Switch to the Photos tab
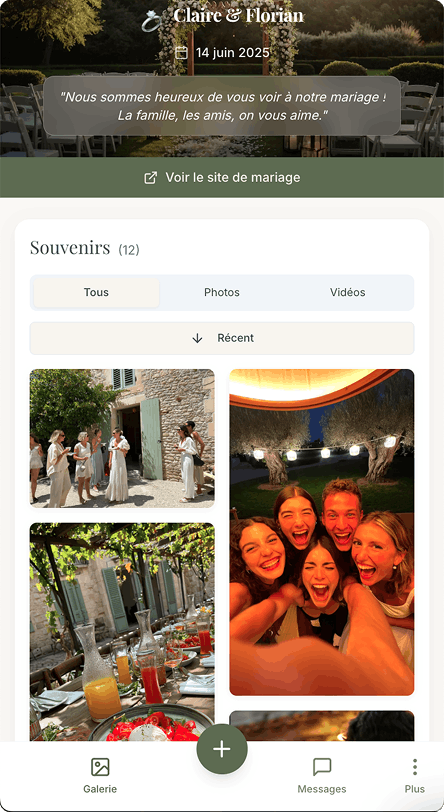Viewport: 444px width, 812px height. pos(222,293)
